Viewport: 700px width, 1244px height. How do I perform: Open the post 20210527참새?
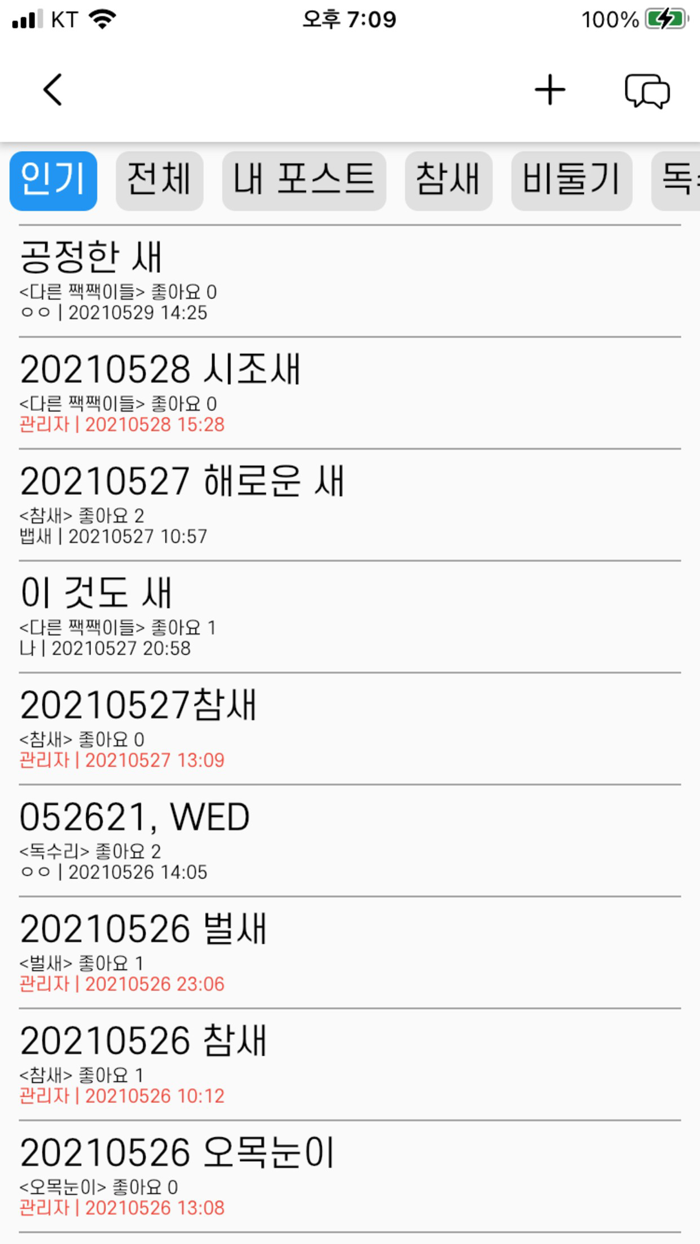coord(350,729)
